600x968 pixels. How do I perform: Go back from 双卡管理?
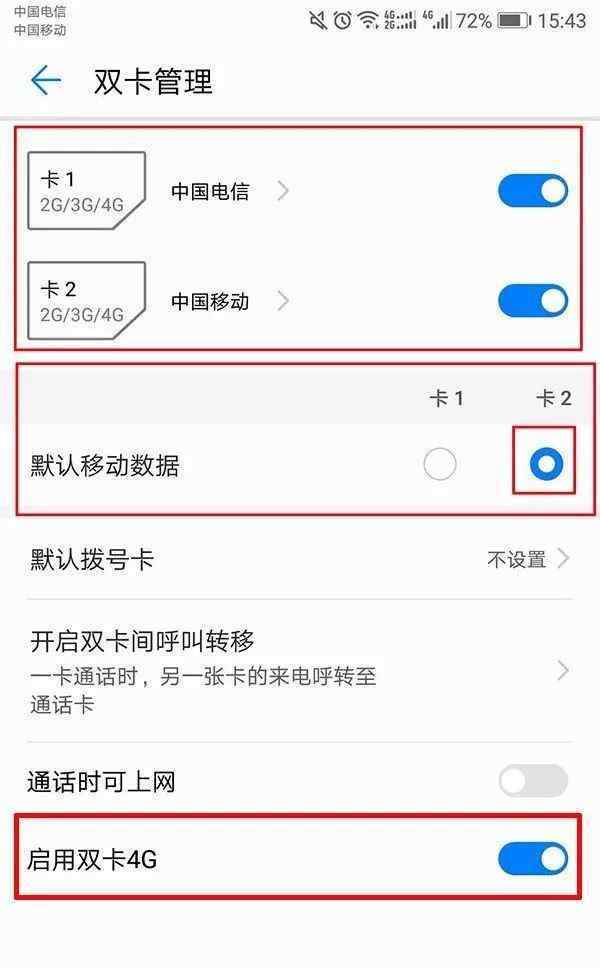click(x=46, y=80)
